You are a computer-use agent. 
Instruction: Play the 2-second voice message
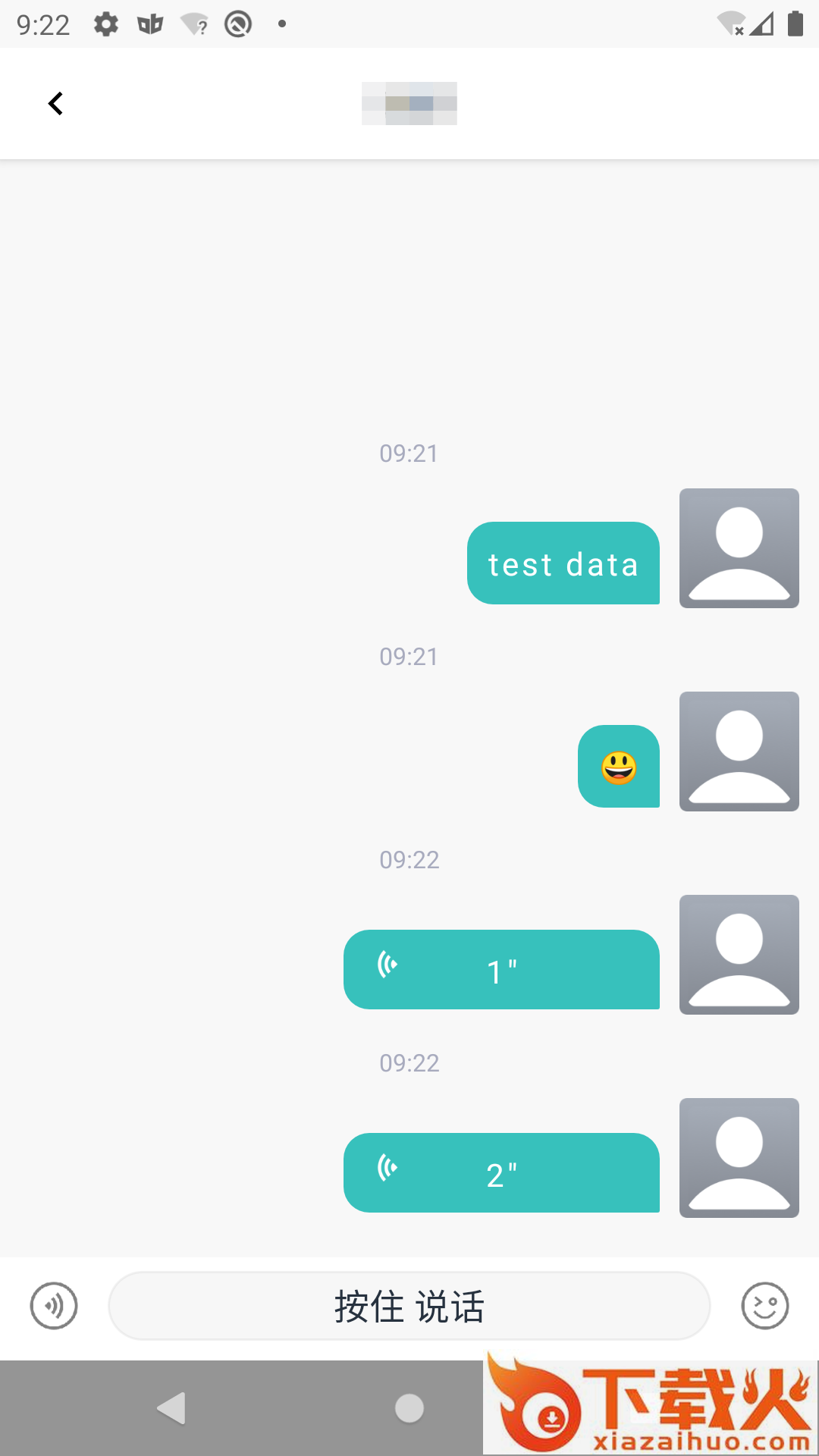(x=501, y=1173)
